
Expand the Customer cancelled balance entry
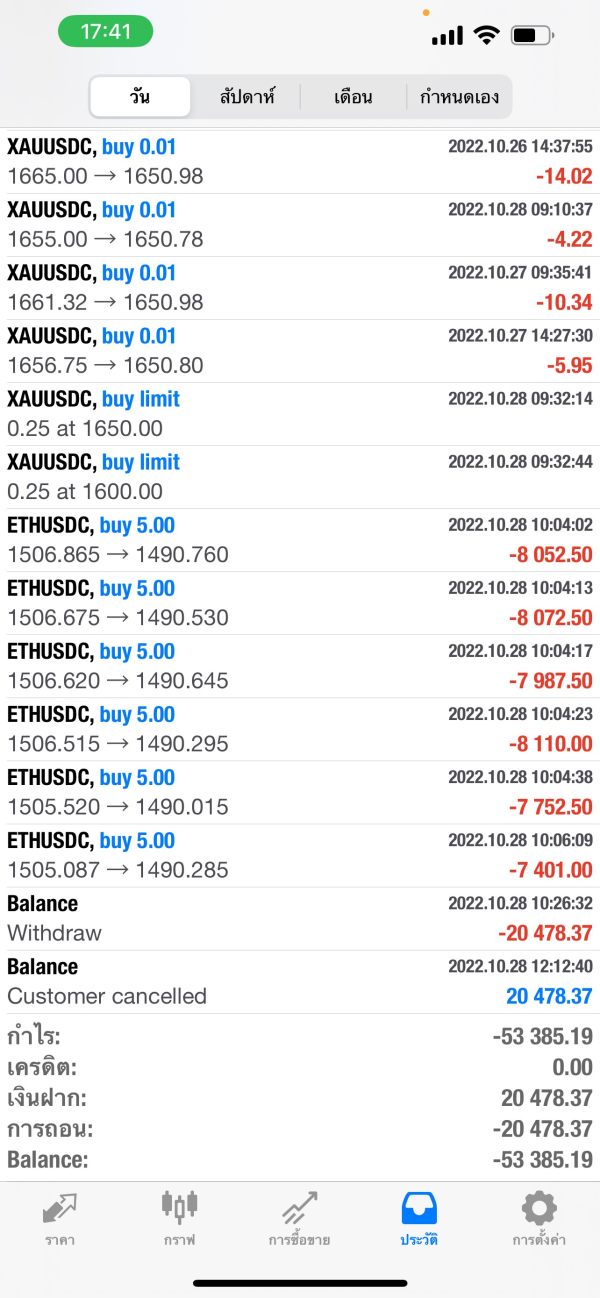tap(300, 981)
